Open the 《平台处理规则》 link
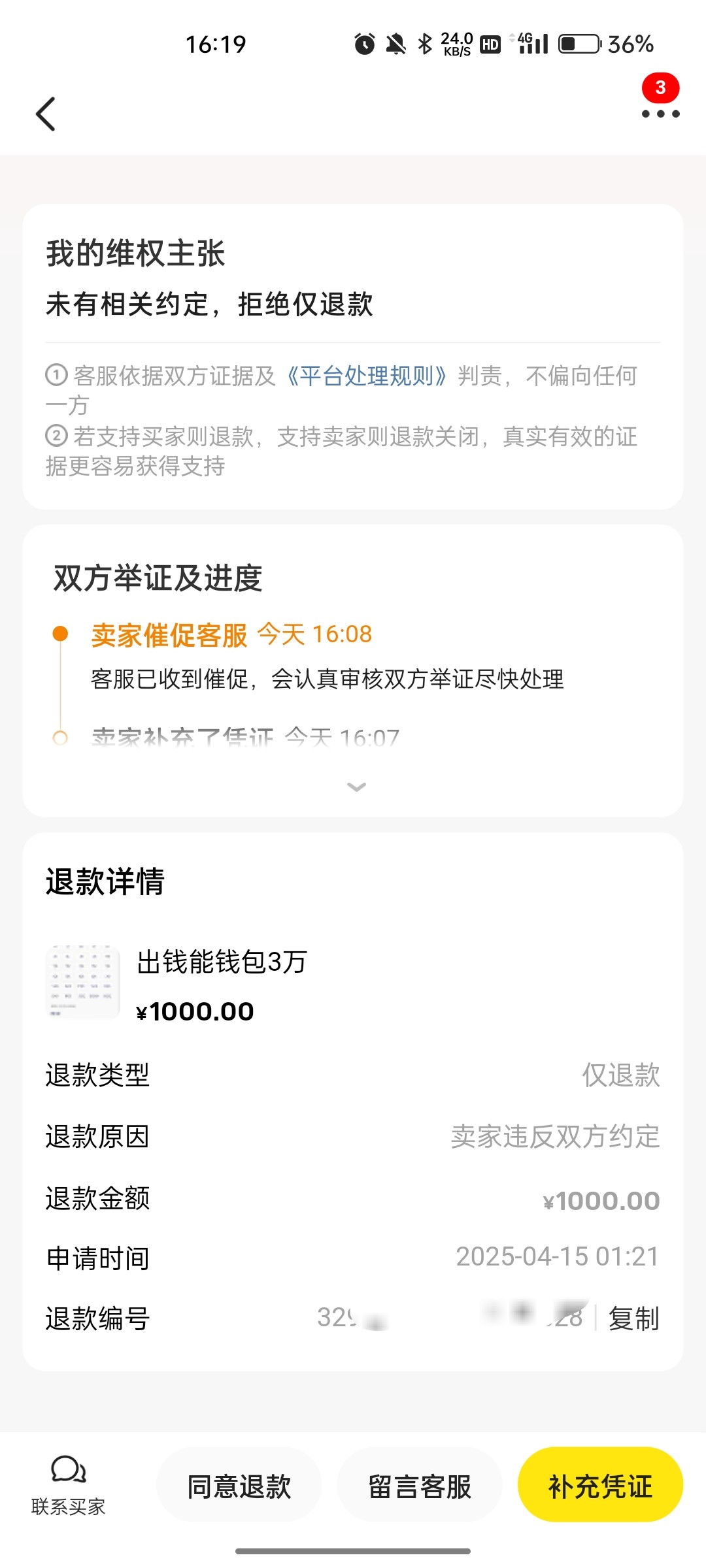 pos(367,376)
